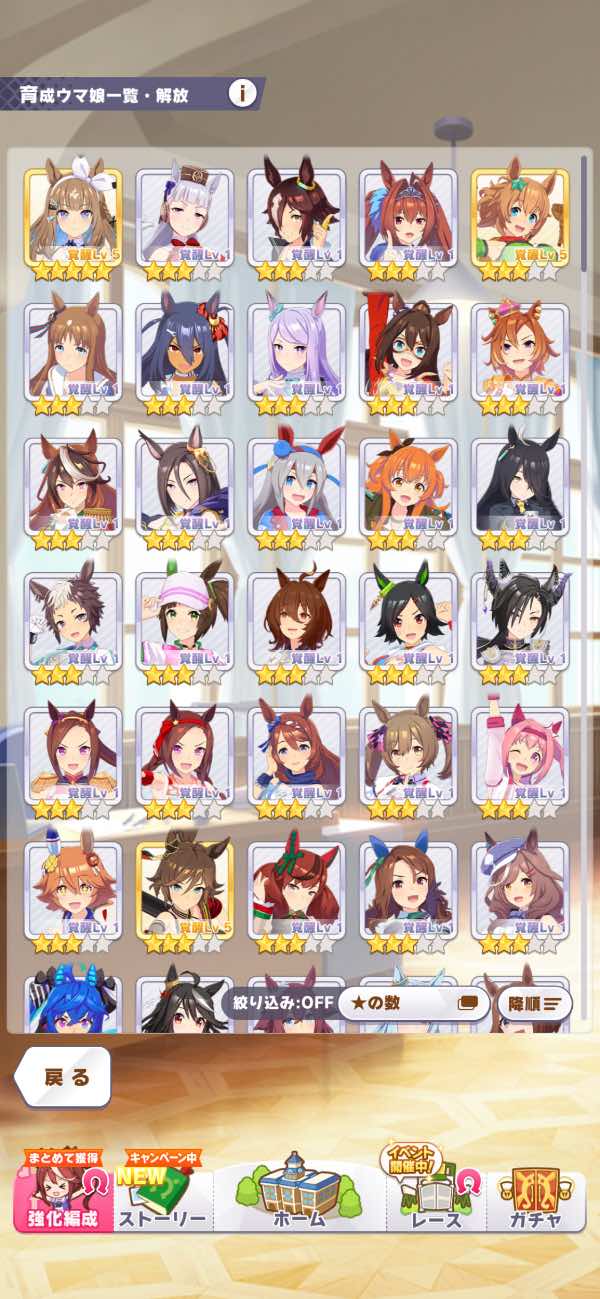Select the lavender-haired character card

(297, 357)
